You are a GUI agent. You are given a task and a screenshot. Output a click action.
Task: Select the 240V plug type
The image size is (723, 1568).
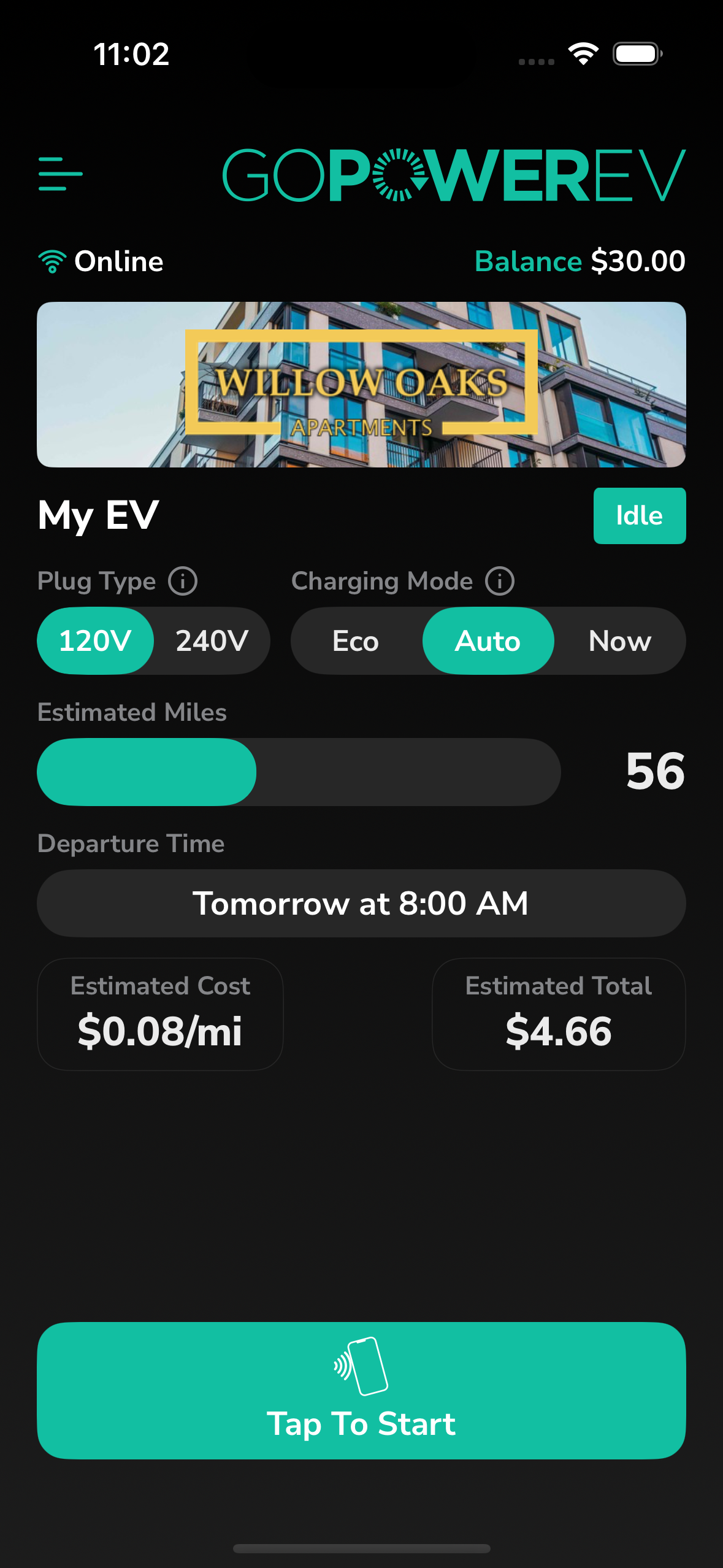211,640
